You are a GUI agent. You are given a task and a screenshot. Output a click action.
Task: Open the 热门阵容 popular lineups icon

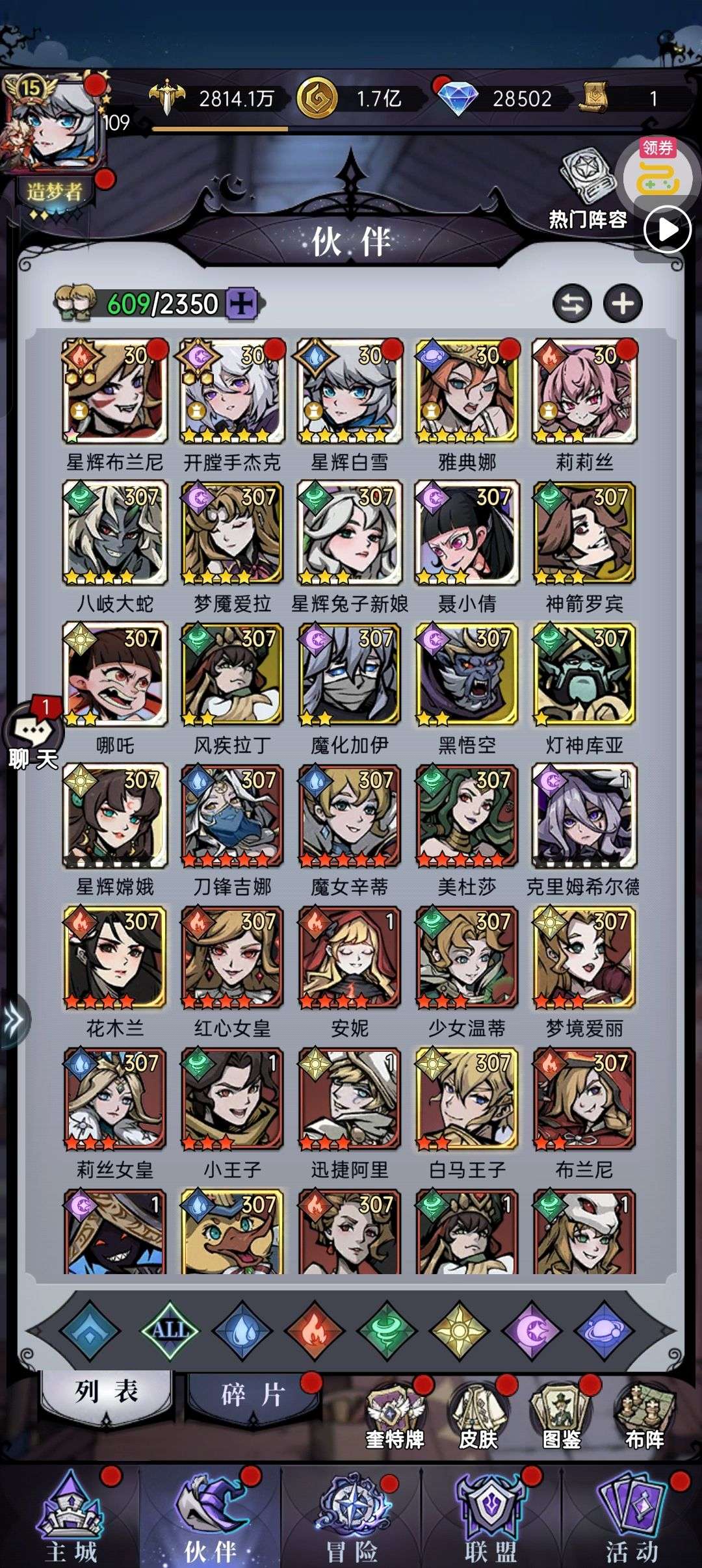click(x=587, y=190)
